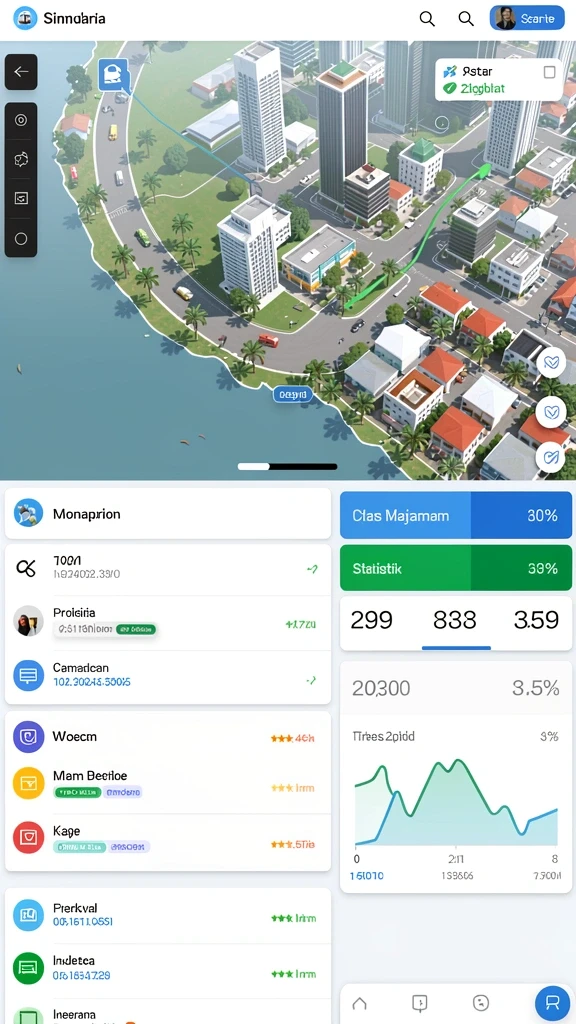Tap the green Statistik button
This screenshot has width=576, height=1024.
456,568
